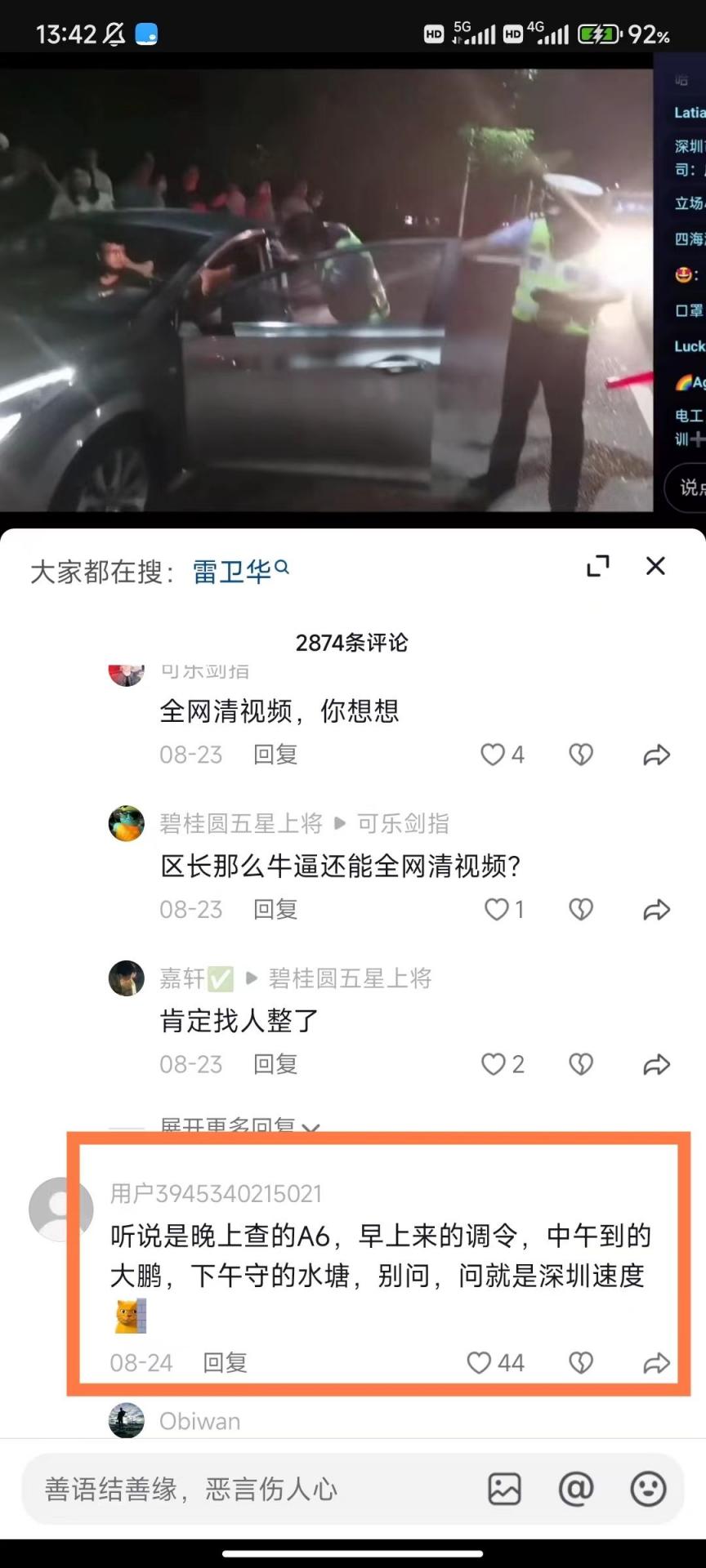The image size is (706, 1568).
Task: Close the comments panel
Action: click(x=655, y=566)
